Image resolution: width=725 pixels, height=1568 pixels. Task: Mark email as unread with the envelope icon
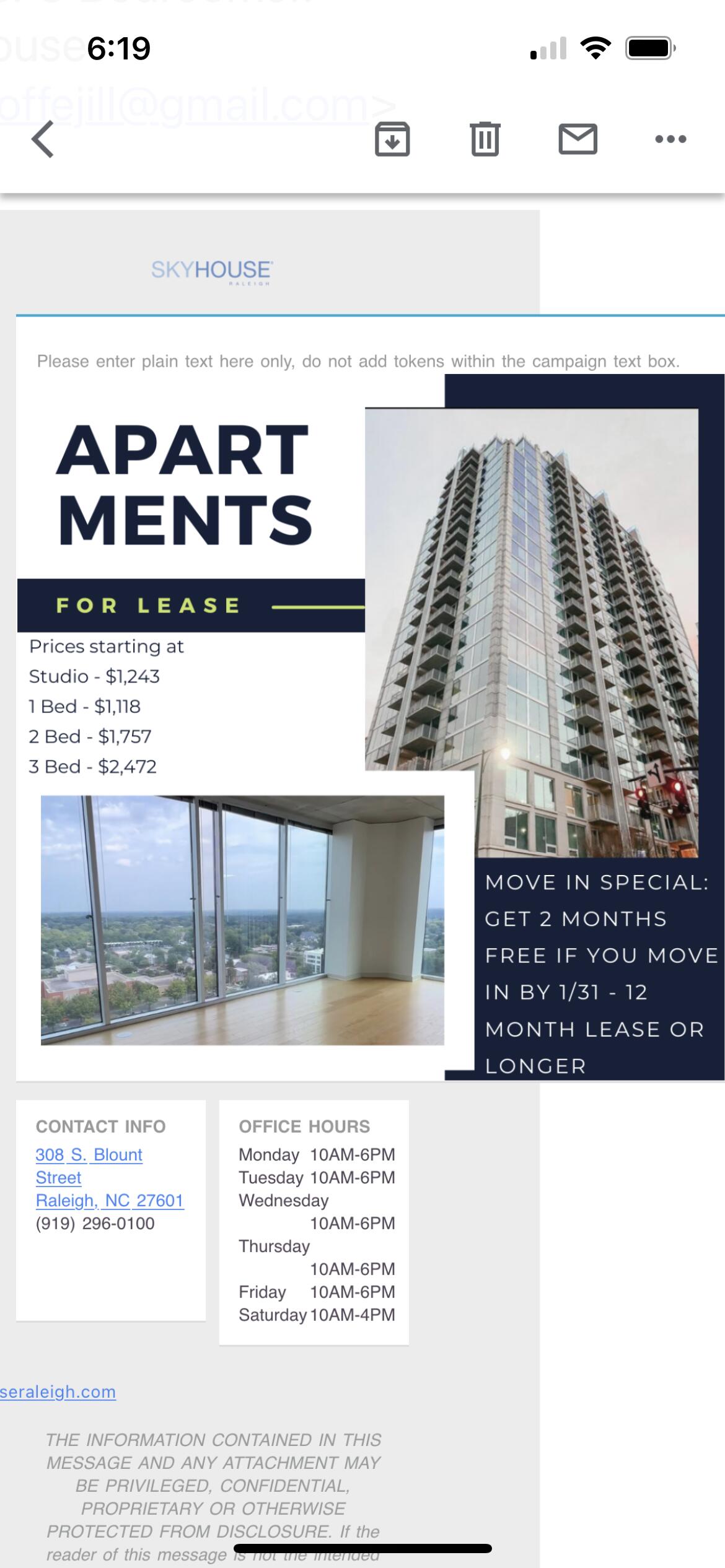point(578,139)
